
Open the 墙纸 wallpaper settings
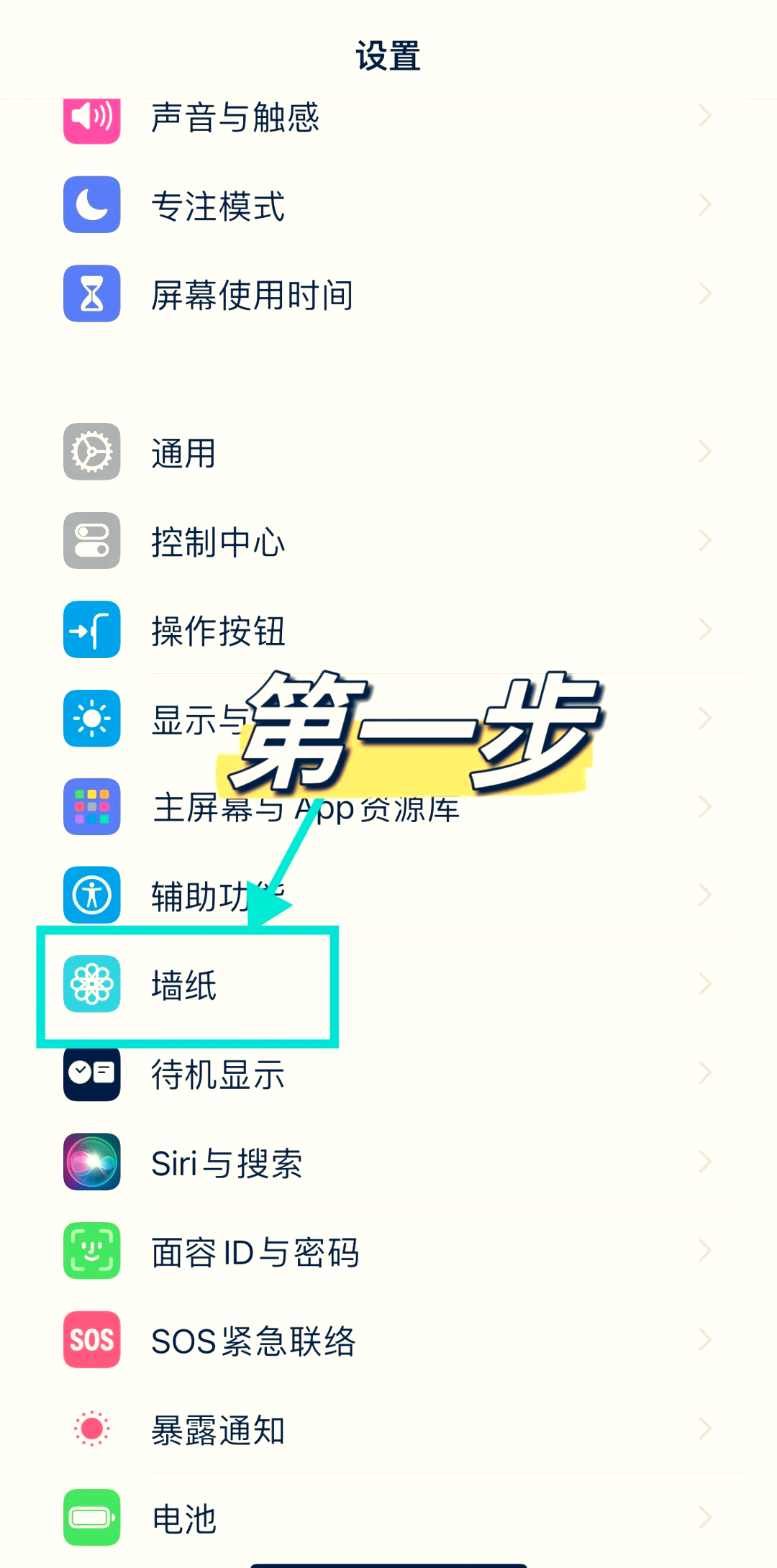click(x=183, y=985)
